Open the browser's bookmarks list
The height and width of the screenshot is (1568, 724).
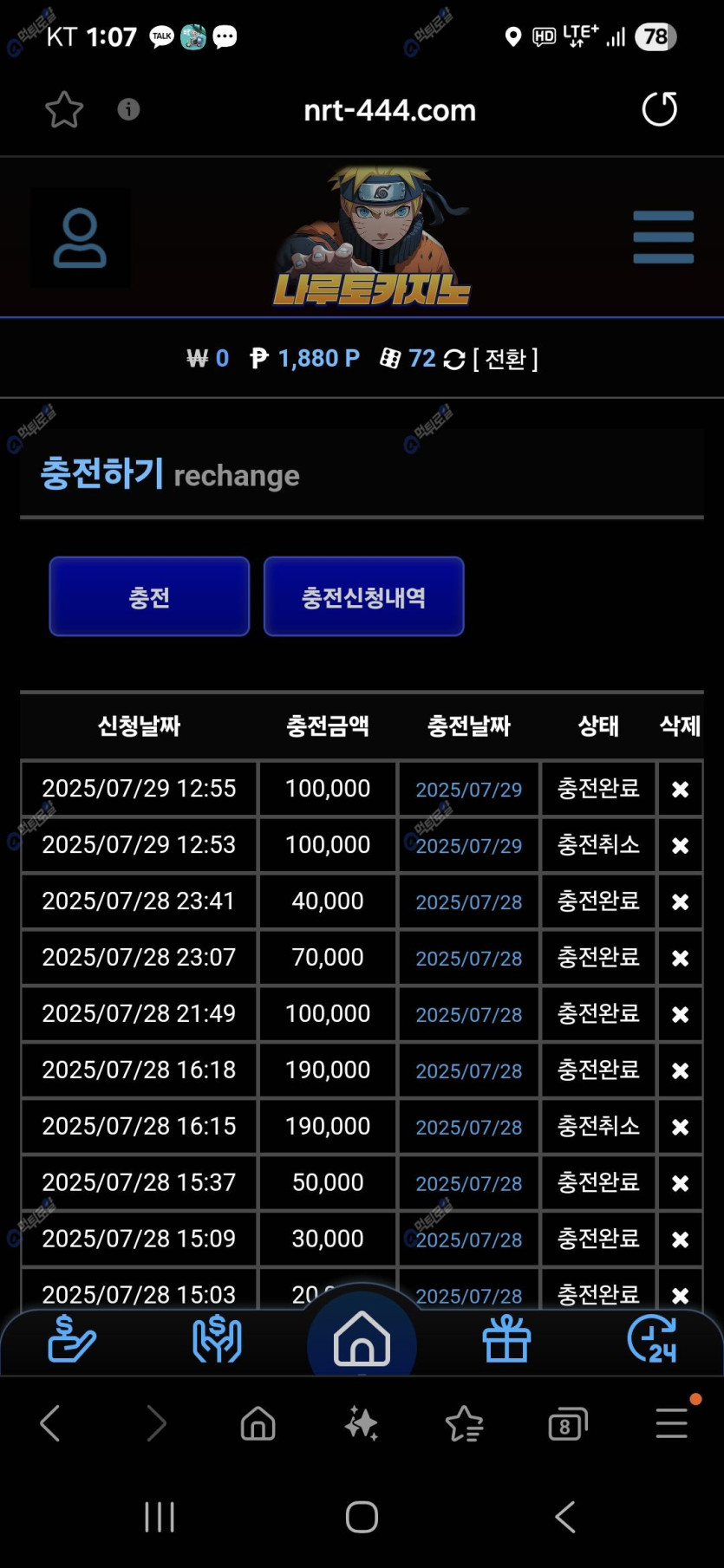coord(464,1423)
